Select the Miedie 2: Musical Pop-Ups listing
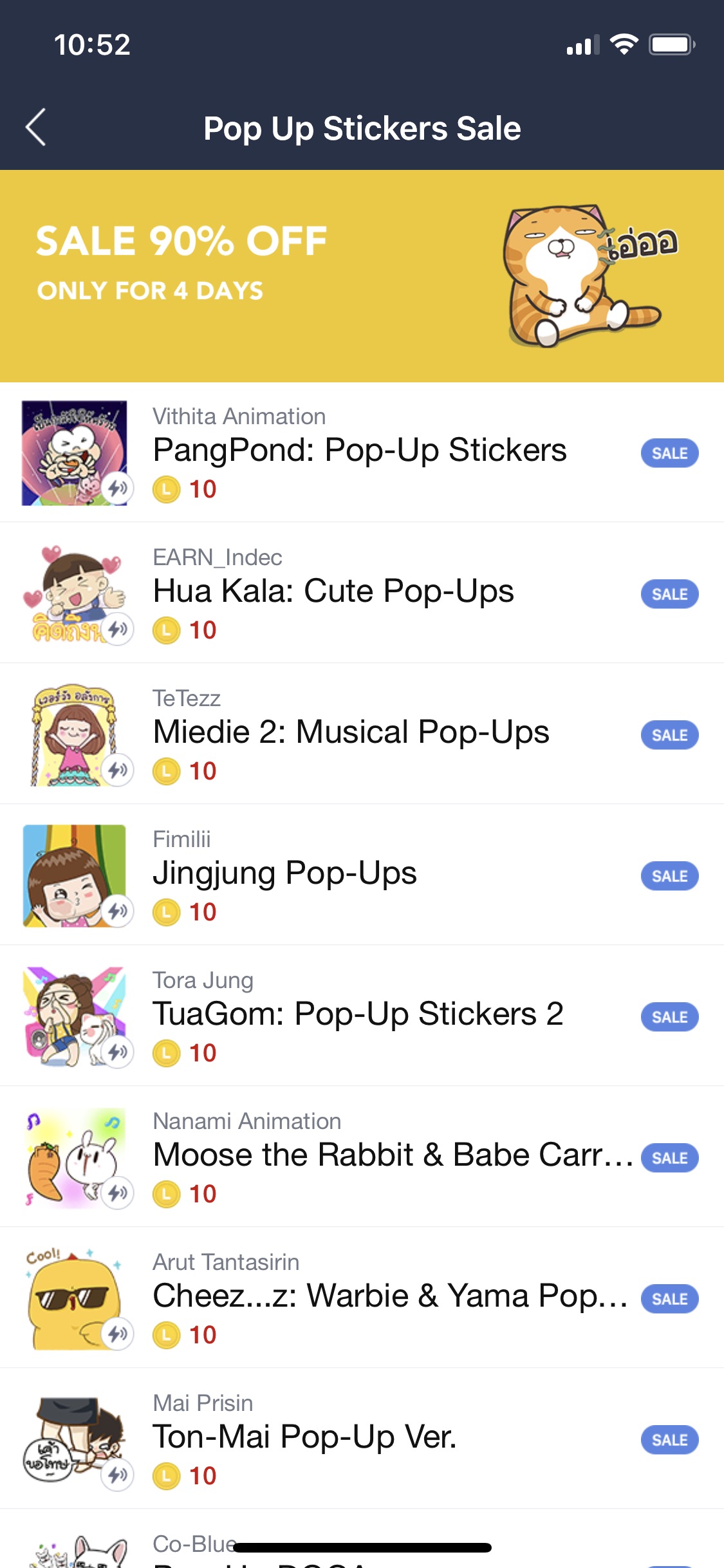The height and width of the screenshot is (1568, 724). 351,731
